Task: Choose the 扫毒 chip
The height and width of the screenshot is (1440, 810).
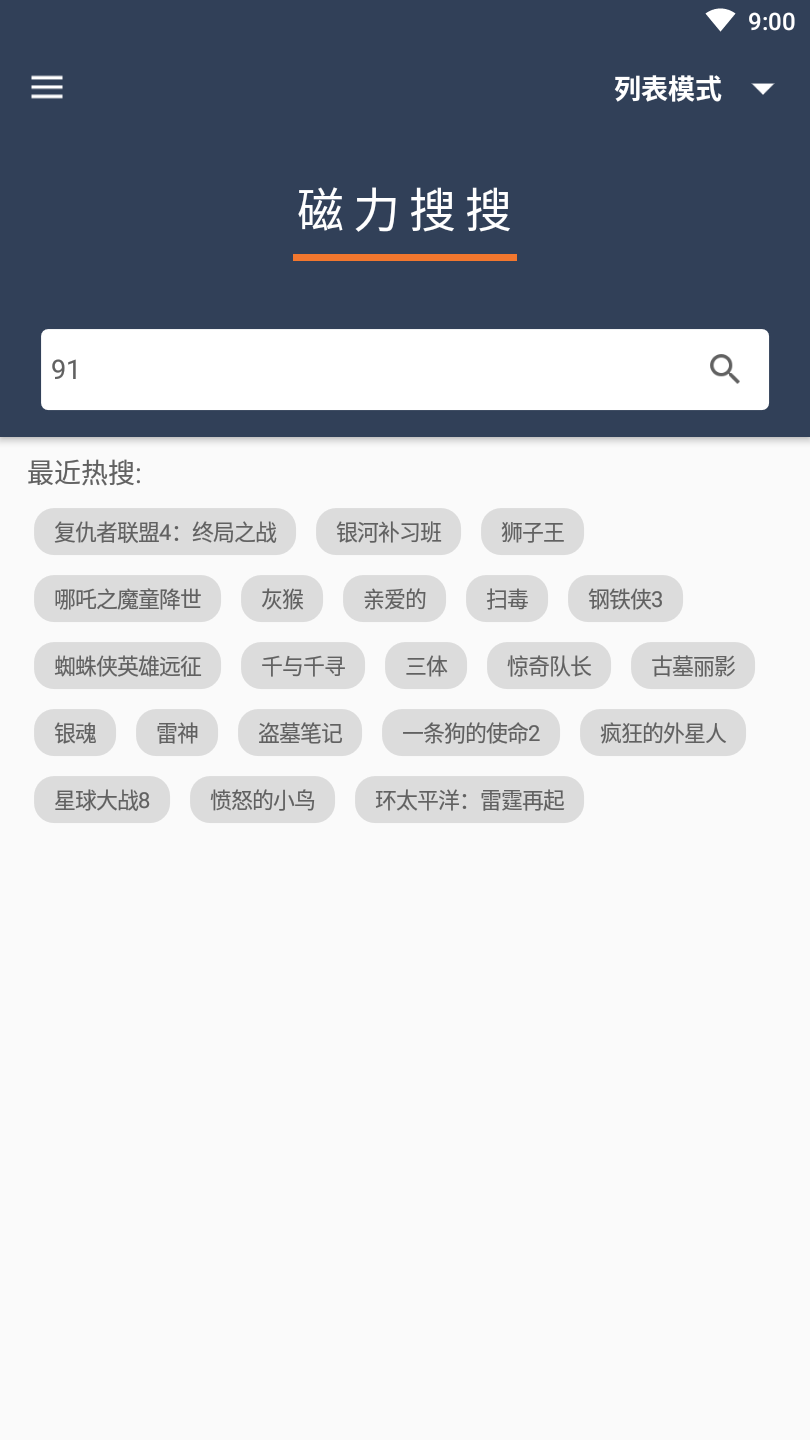Action: pos(507,599)
